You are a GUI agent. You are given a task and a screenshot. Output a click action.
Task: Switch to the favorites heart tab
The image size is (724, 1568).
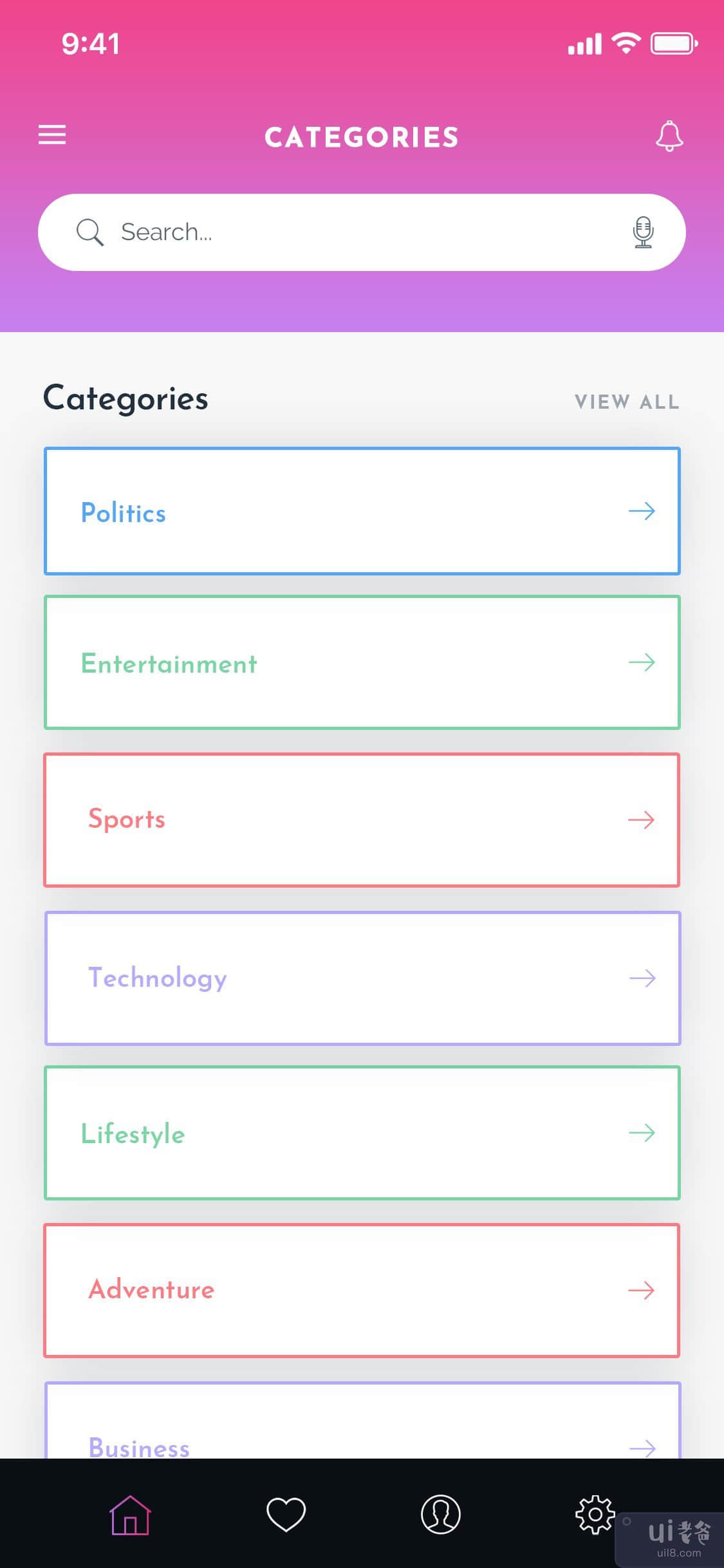point(286,1515)
